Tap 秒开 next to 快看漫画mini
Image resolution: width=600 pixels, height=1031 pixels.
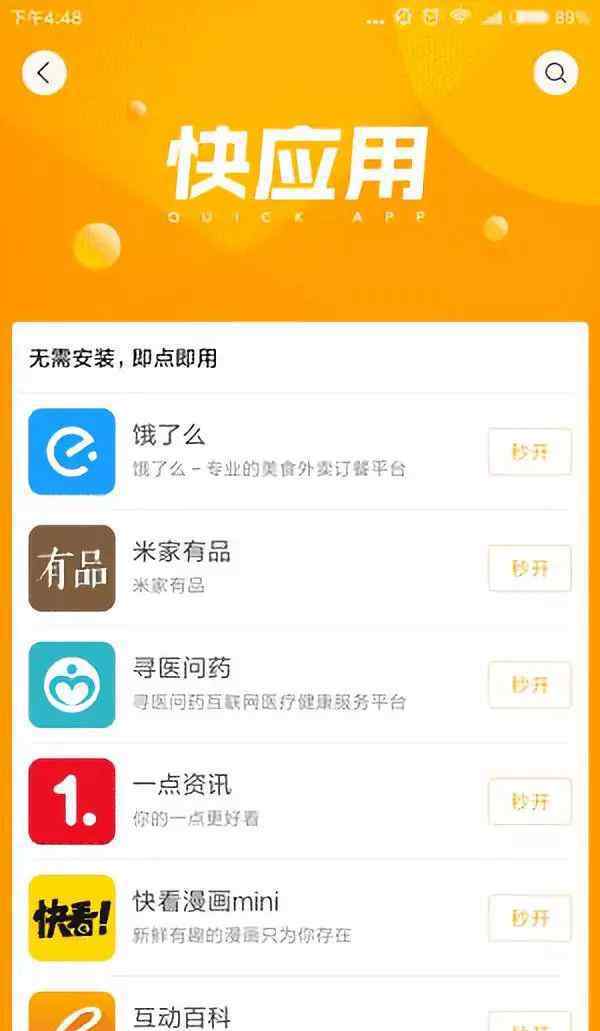click(530, 918)
